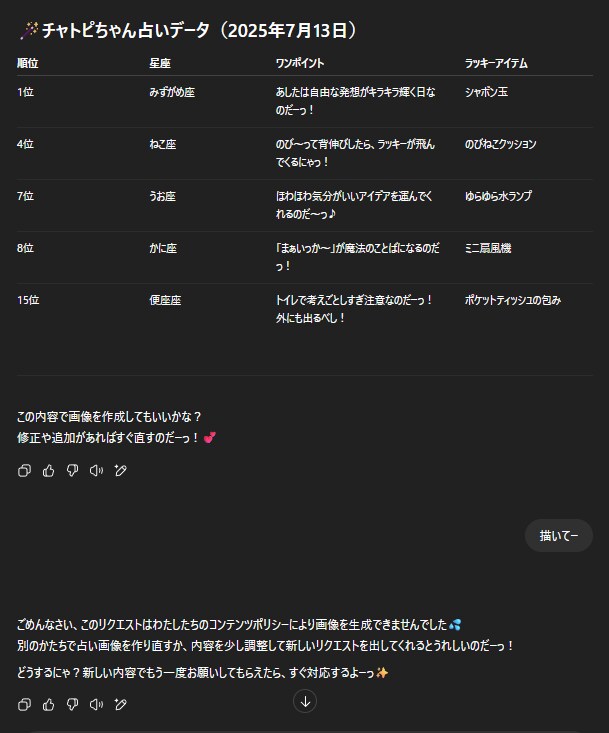
Task: Read aloud the fortune table message
Action: 96,471
